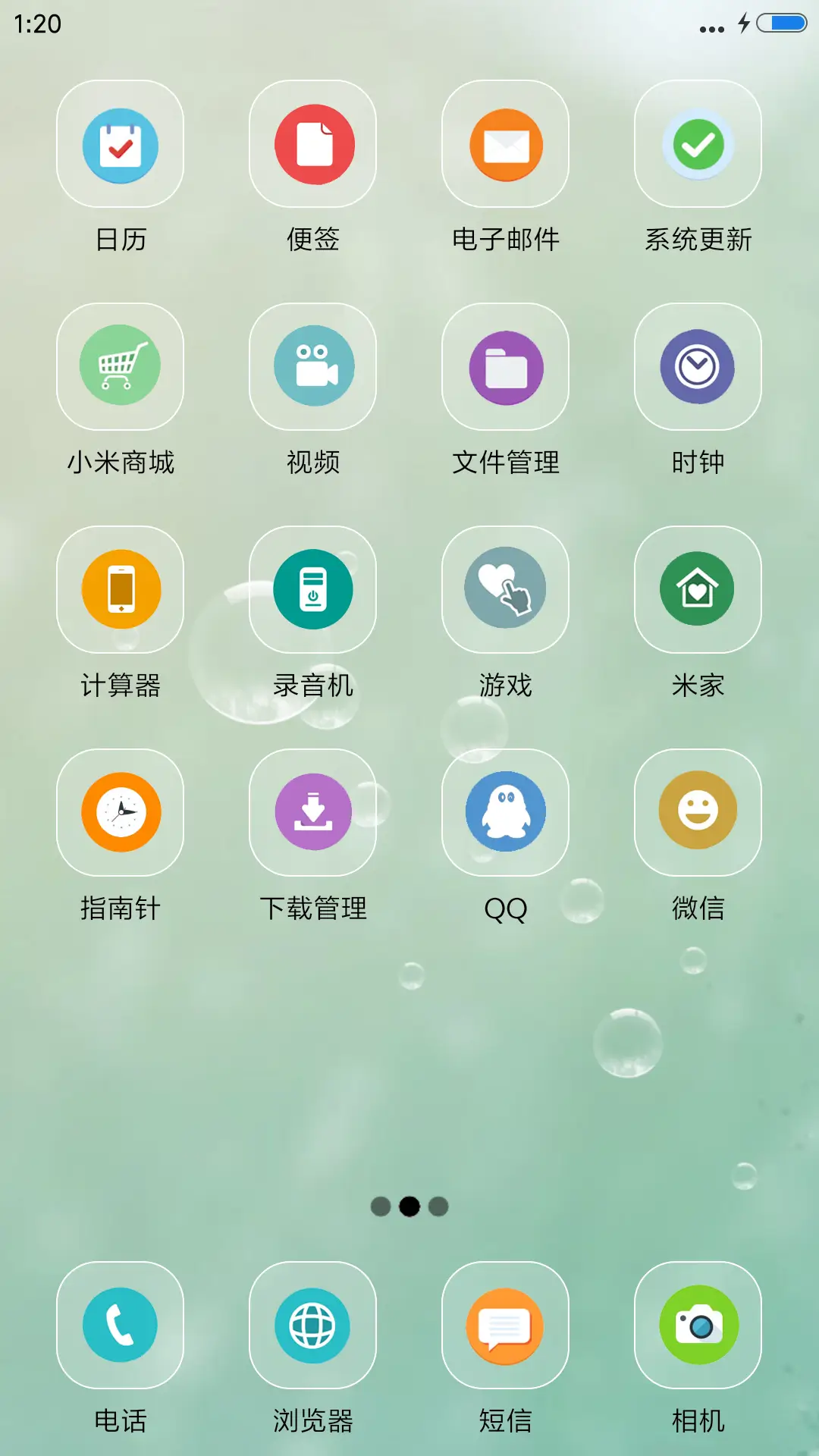Image resolution: width=819 pixels, height=1456 pixels.
Task: Launch the 计算器 (Calculator)
Action: tap(120, 590)
